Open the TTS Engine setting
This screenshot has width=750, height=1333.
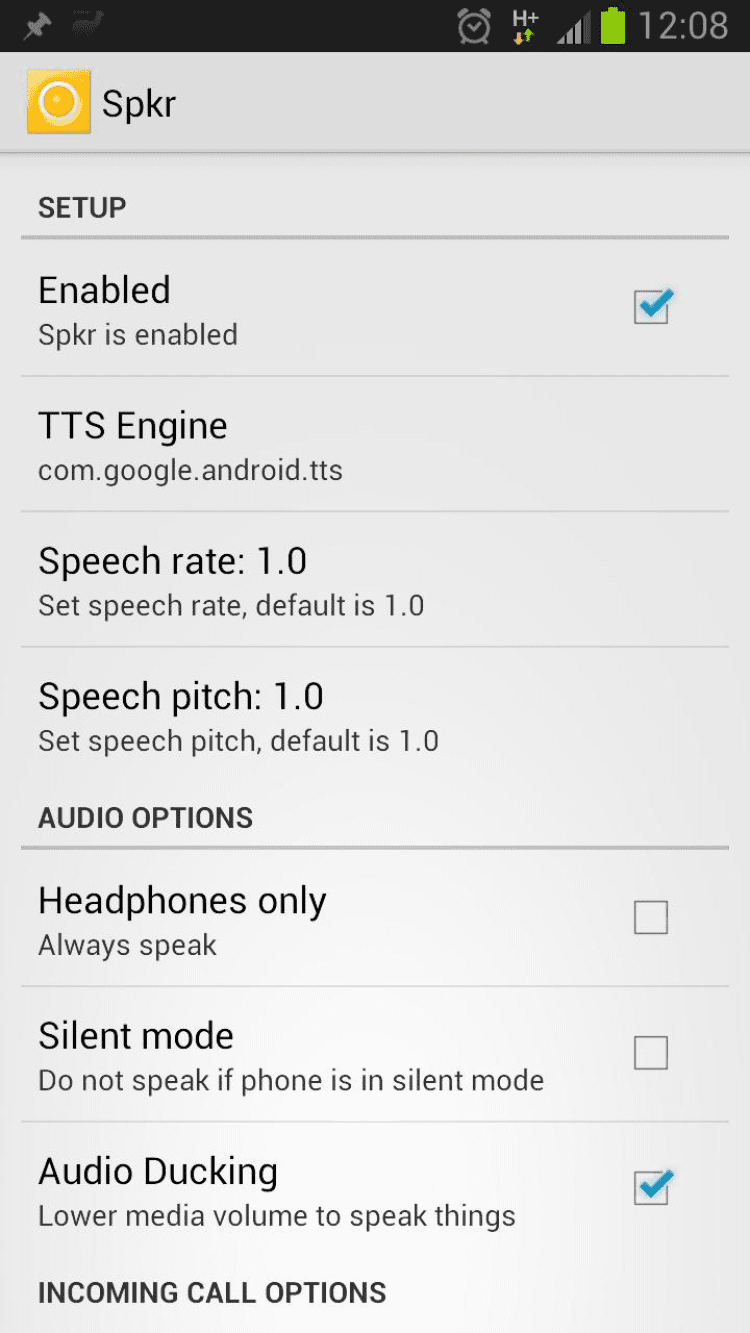(x=375, y=443)
